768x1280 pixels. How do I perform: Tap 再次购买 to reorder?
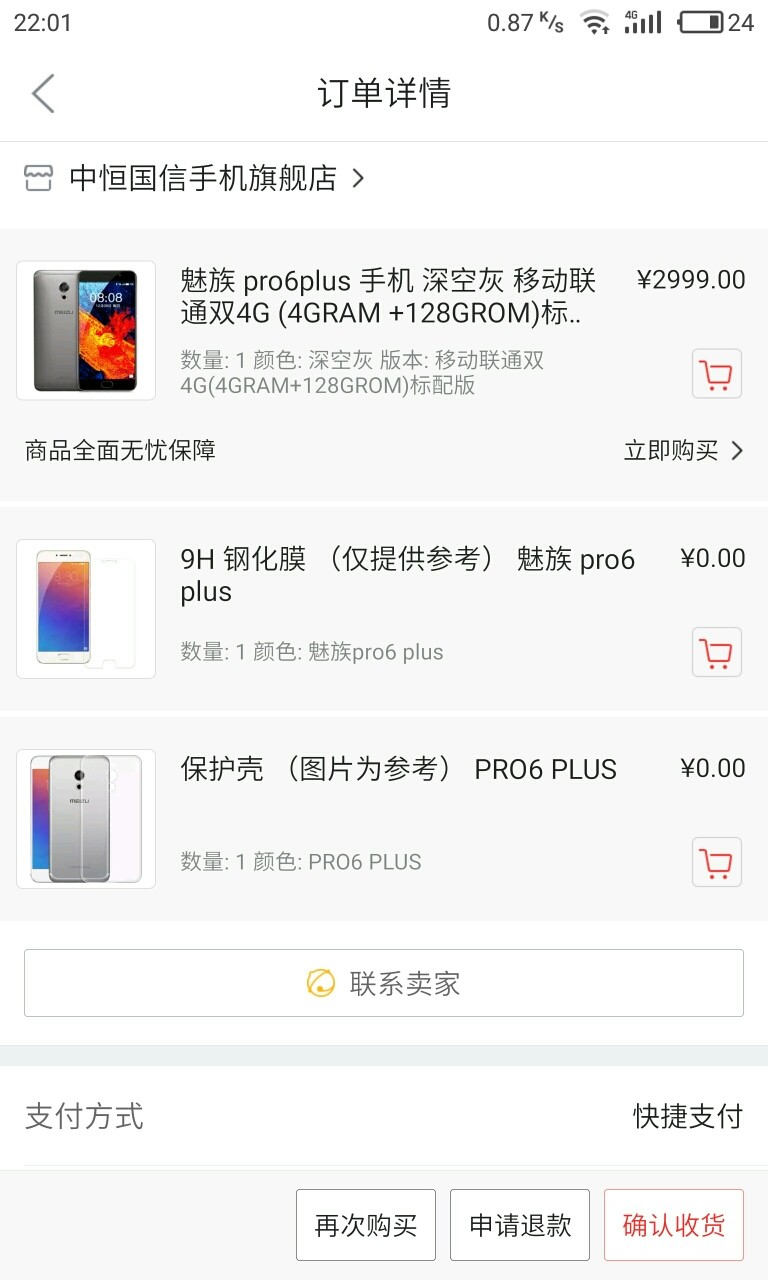[365, 1225]
